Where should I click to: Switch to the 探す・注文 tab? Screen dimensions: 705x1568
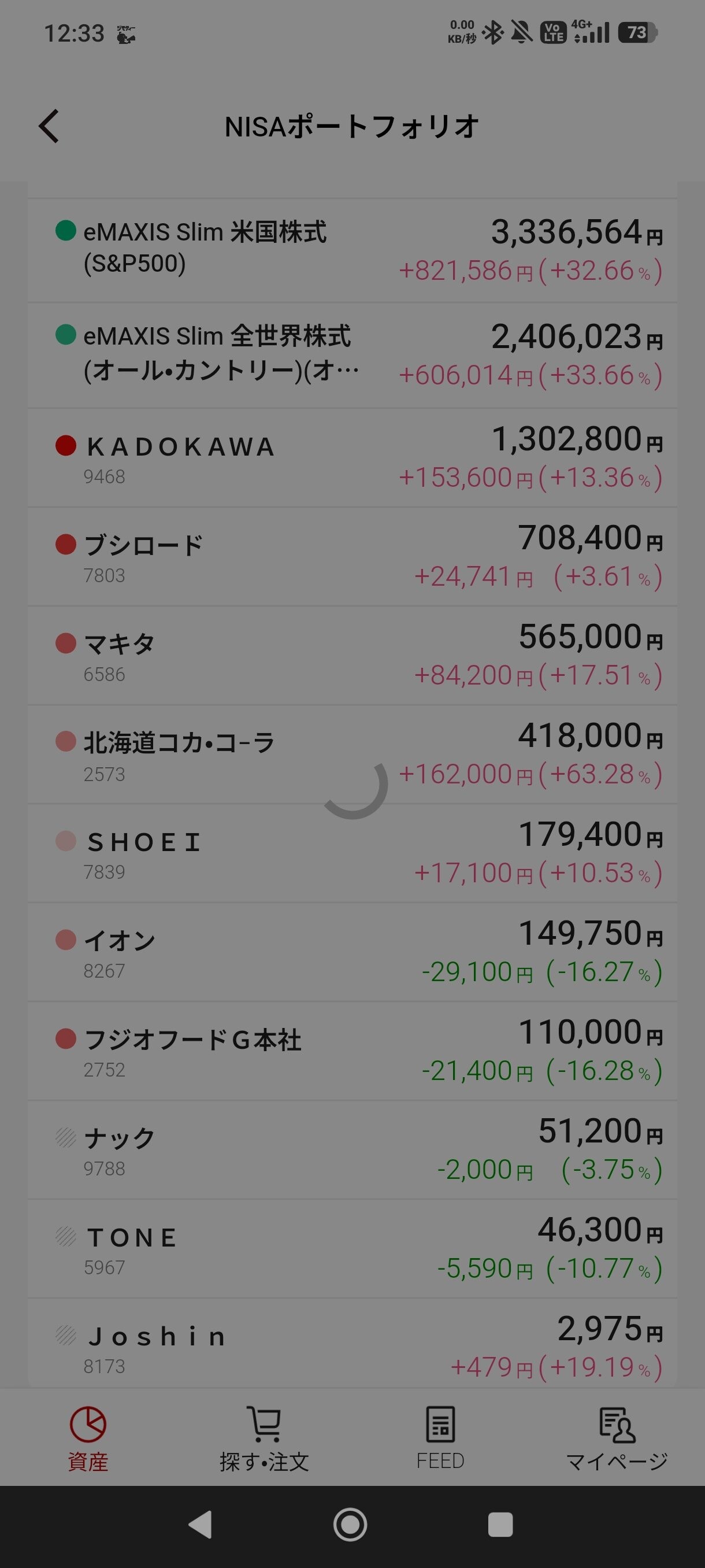265,1439
